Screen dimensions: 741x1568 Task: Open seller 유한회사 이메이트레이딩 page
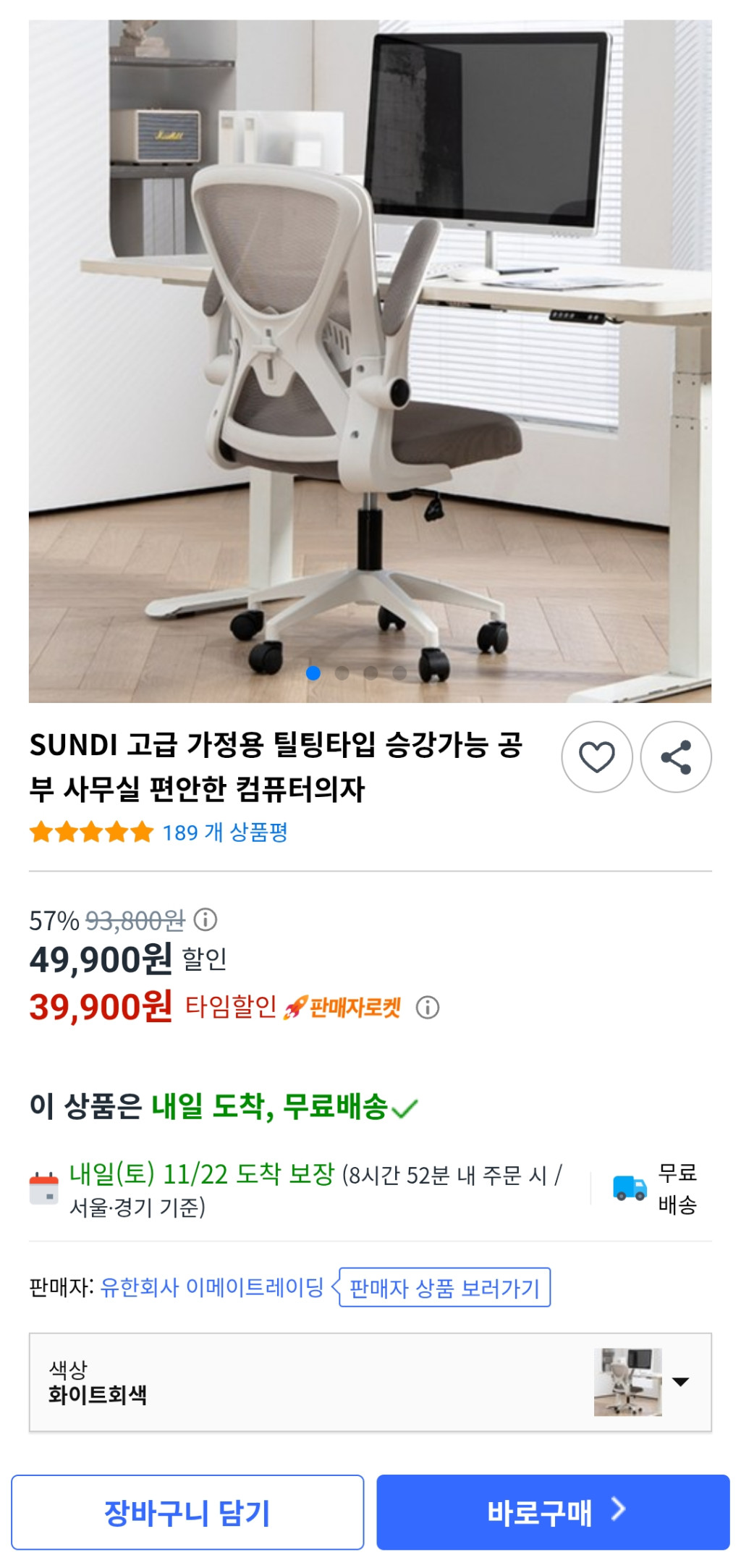click(211, 1287)
